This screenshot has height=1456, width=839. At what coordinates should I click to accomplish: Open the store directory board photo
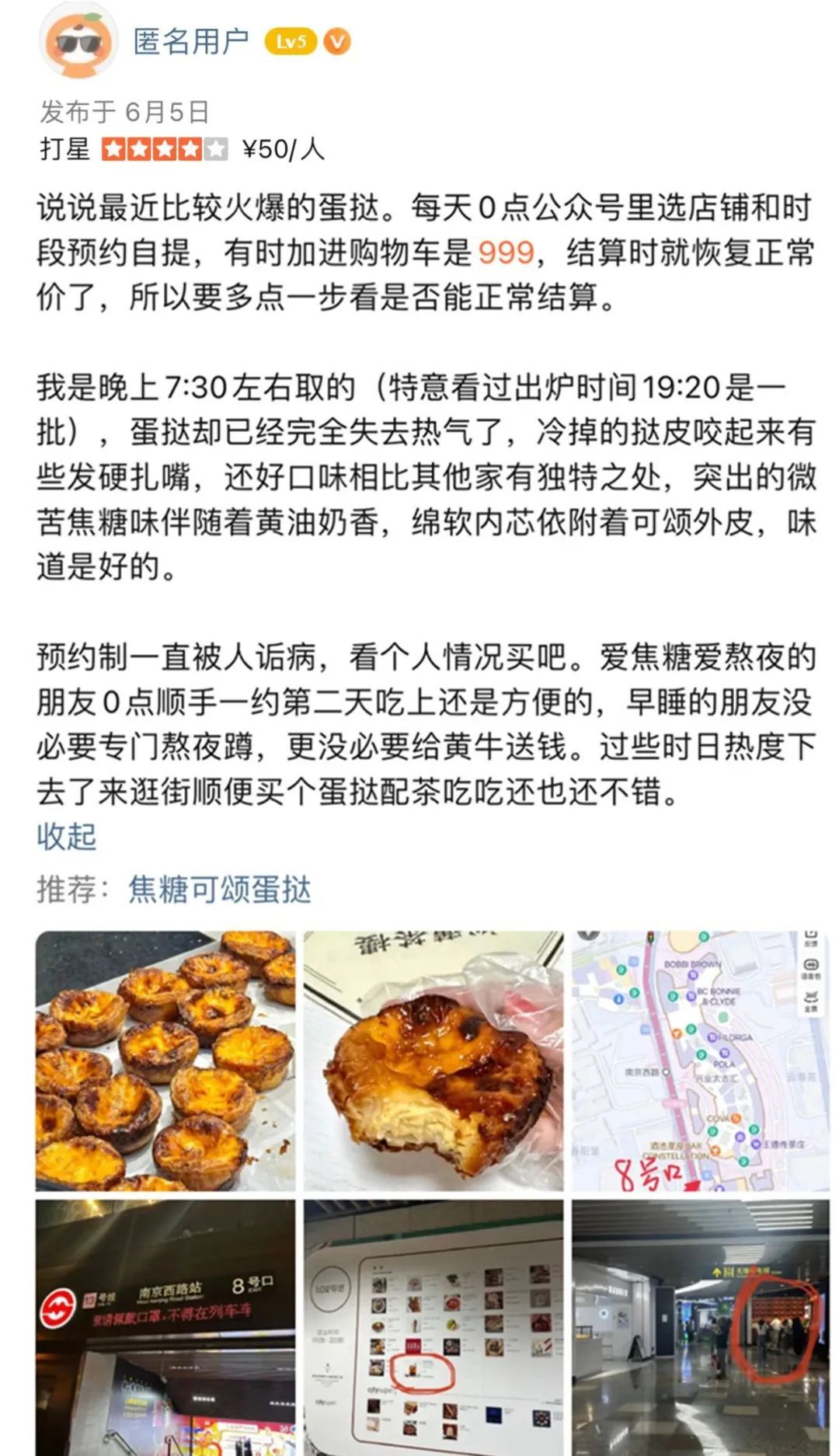click(433, 1327)
